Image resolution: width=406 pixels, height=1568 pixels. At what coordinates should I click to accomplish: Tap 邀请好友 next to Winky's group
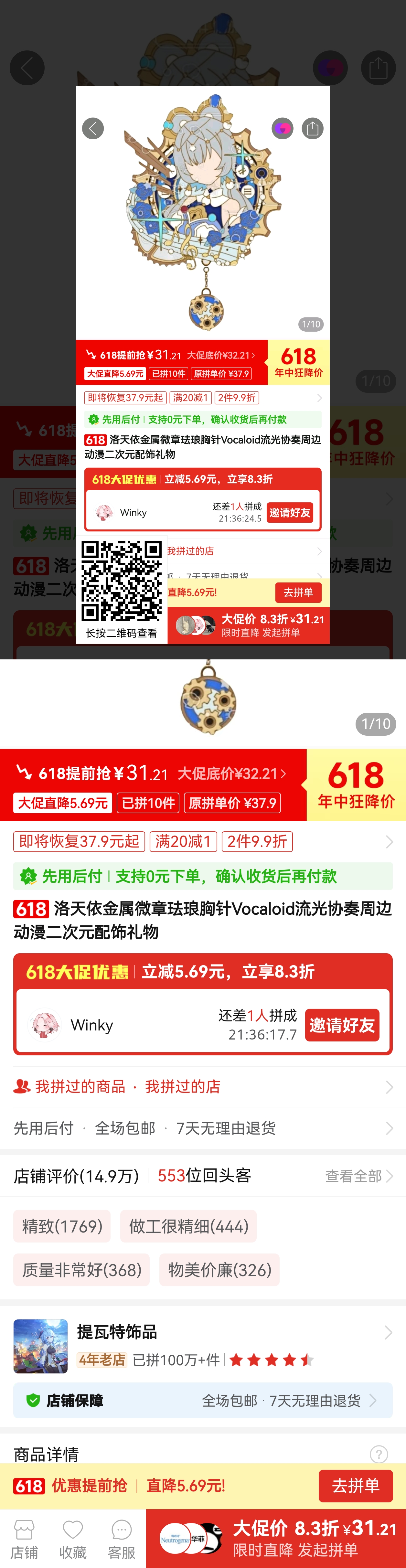341,1024
